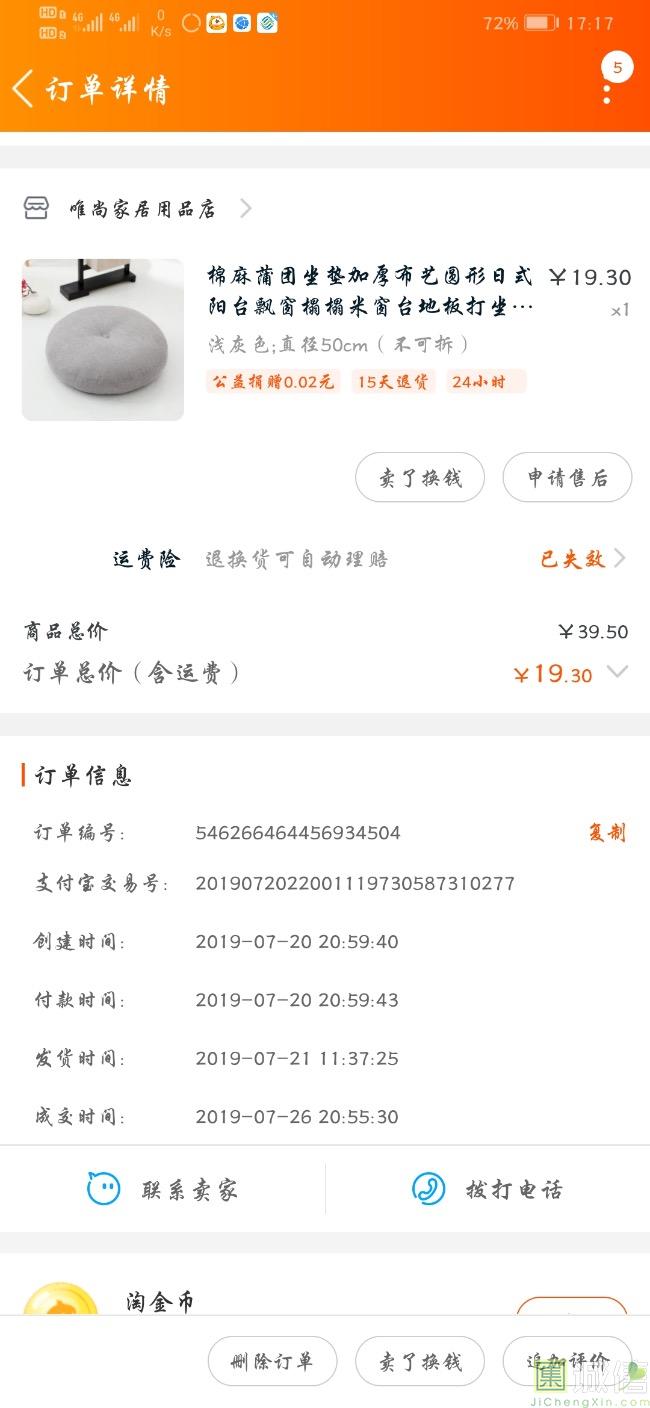Copy the order number with 复制
Viewport: 650px width, 1408px height.
606,833
